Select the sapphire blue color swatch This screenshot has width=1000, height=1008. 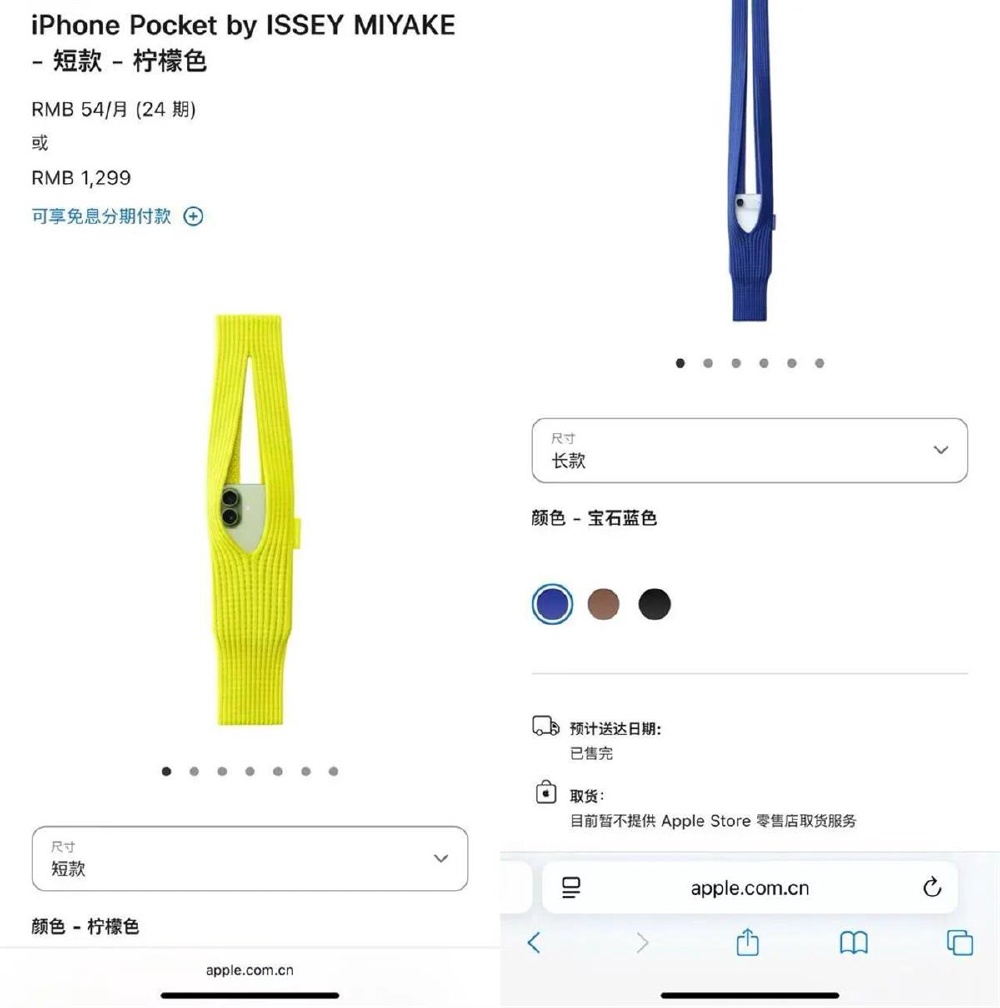coord(552,604)
